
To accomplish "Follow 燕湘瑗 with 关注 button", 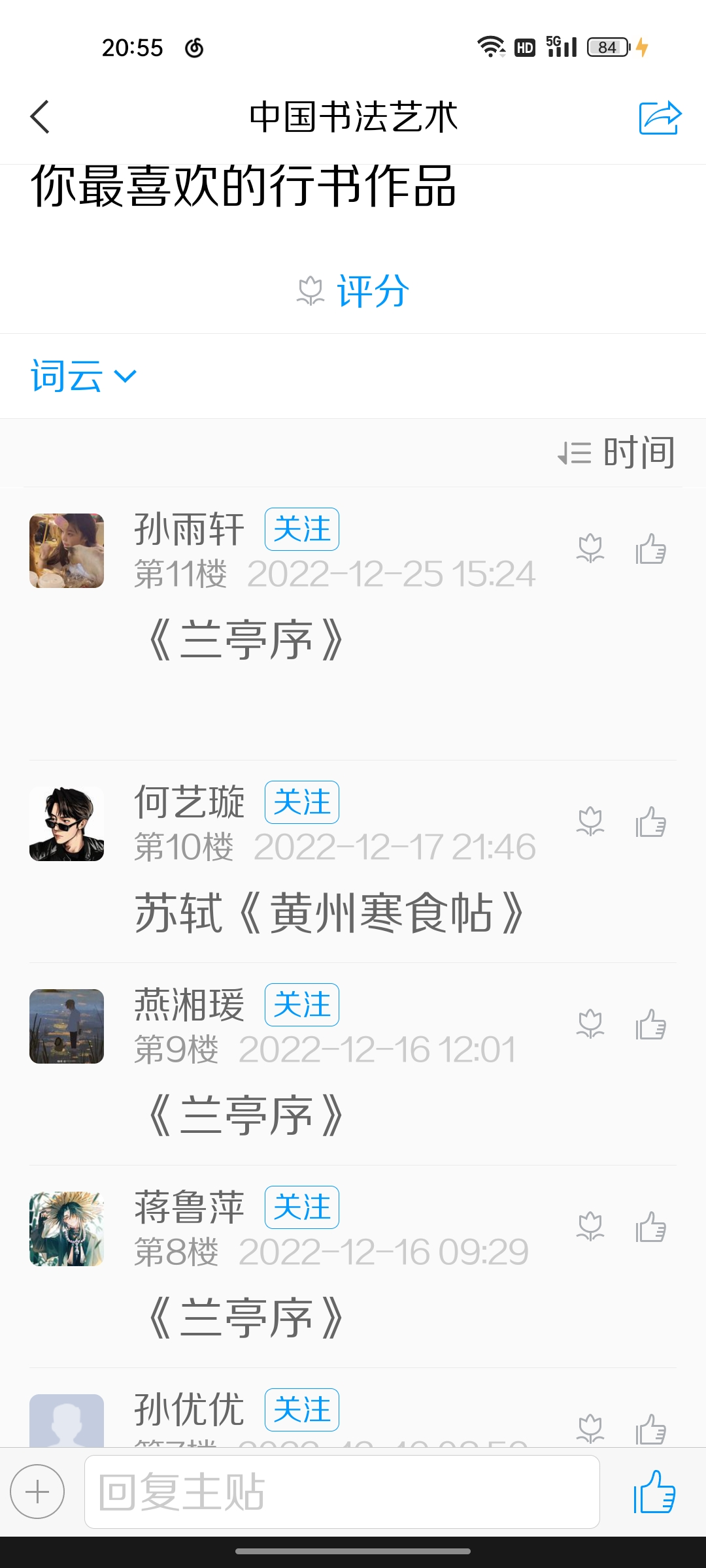I will 301,1005.
